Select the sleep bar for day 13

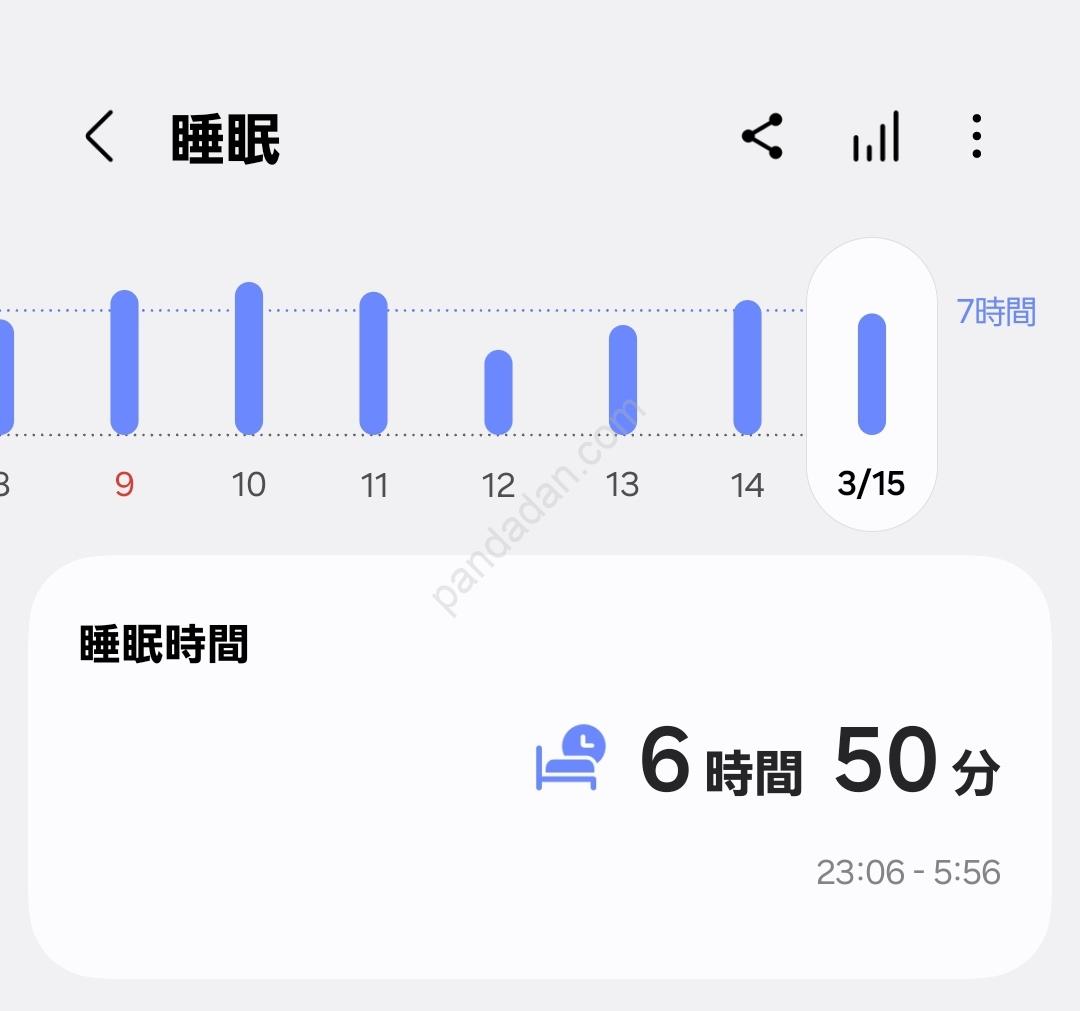622,380
